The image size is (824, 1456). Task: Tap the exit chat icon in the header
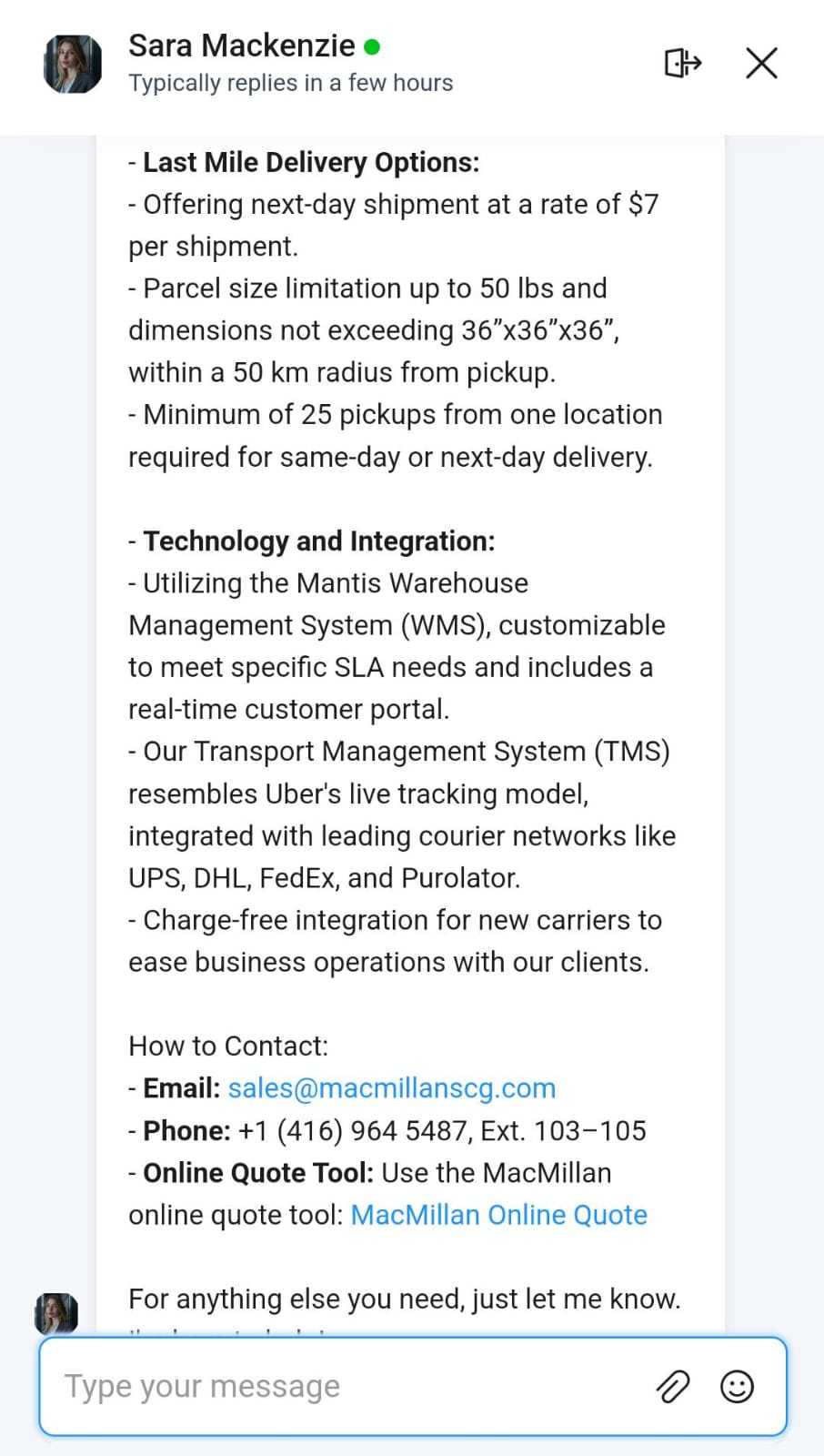pyautogui.click(x=682, y=63)
